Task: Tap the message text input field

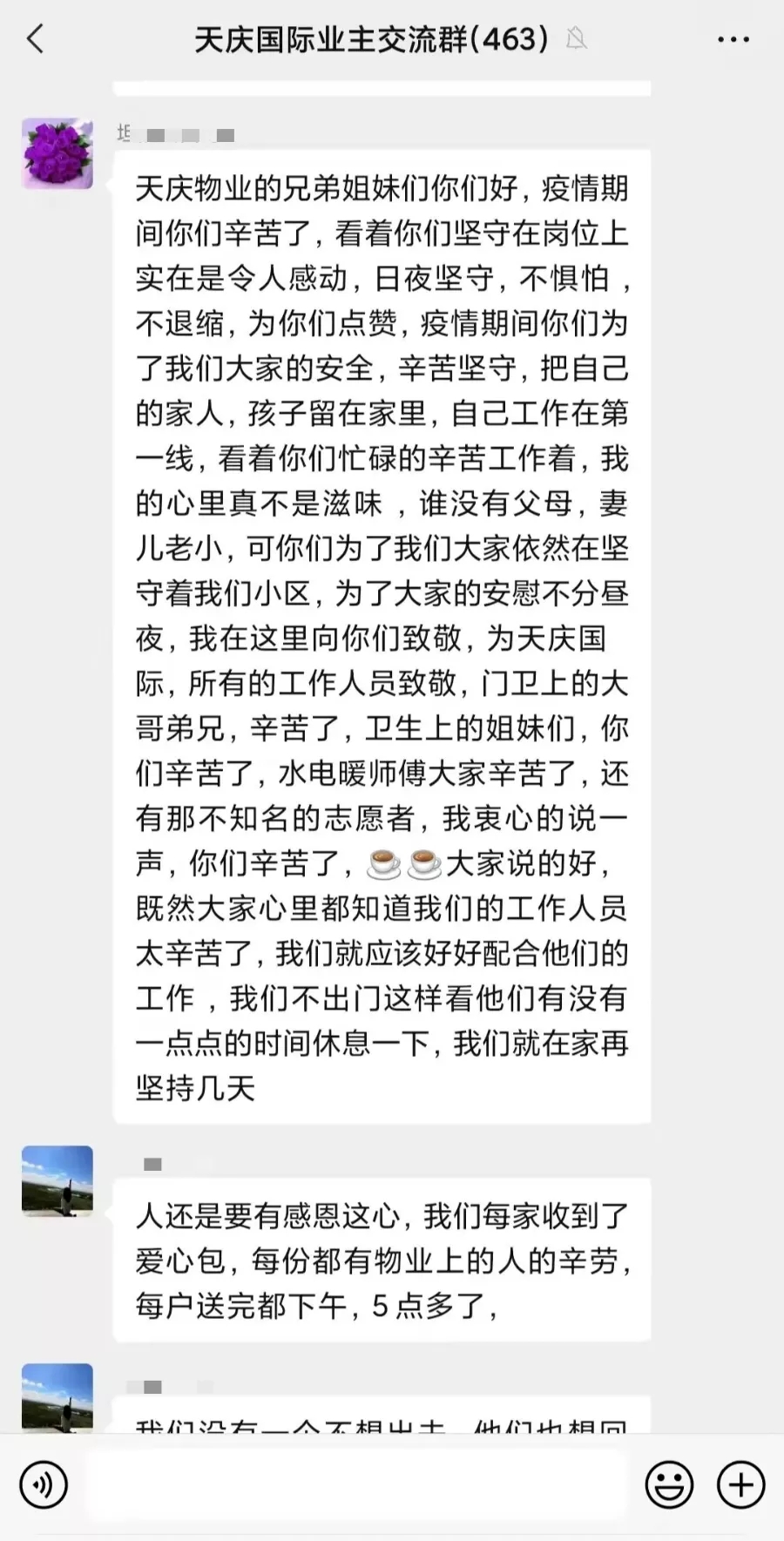Action: 355,1484
